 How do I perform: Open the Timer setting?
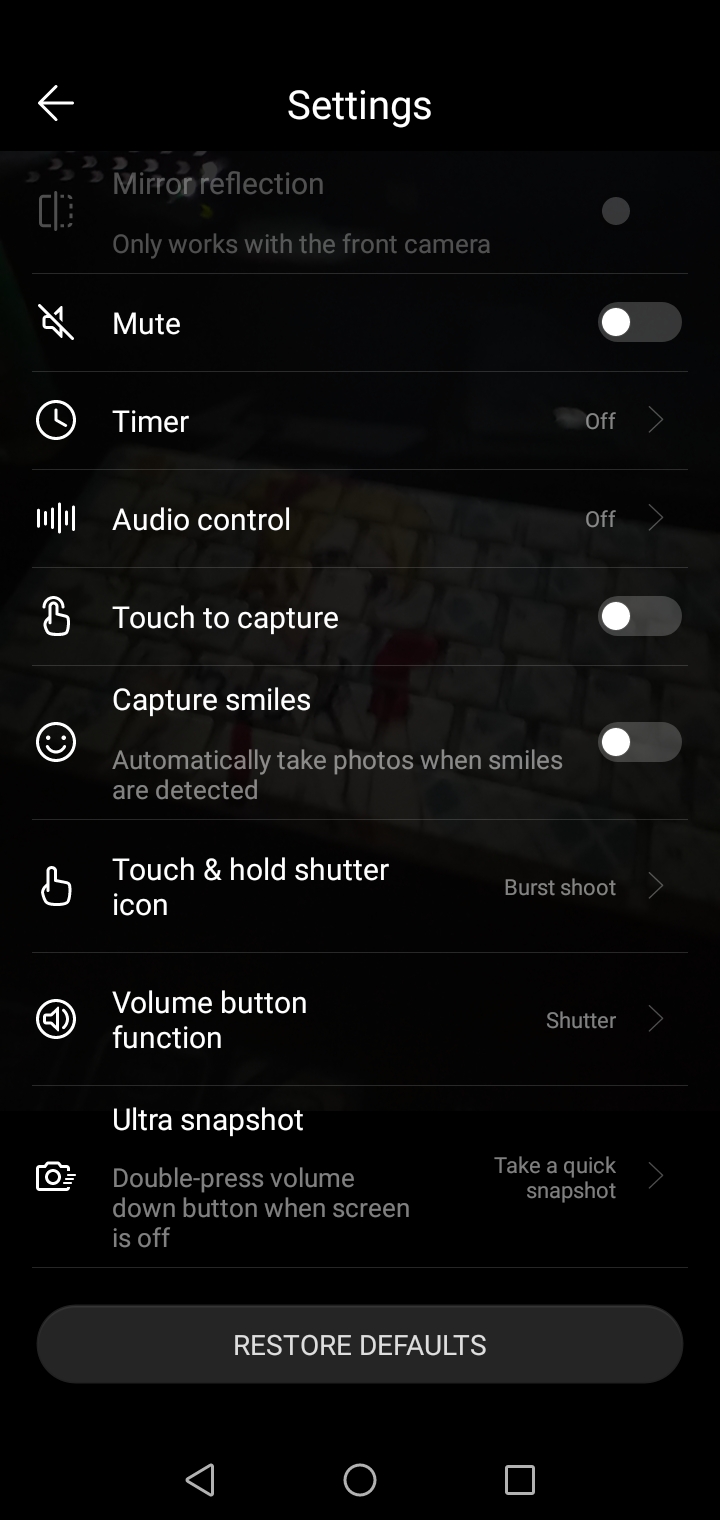360,421
